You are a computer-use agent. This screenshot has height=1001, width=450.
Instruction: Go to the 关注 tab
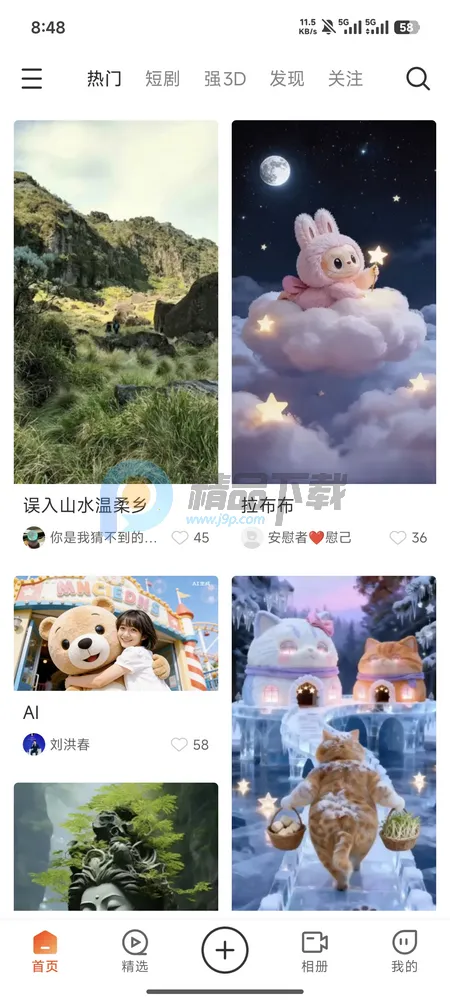point(345,79)
